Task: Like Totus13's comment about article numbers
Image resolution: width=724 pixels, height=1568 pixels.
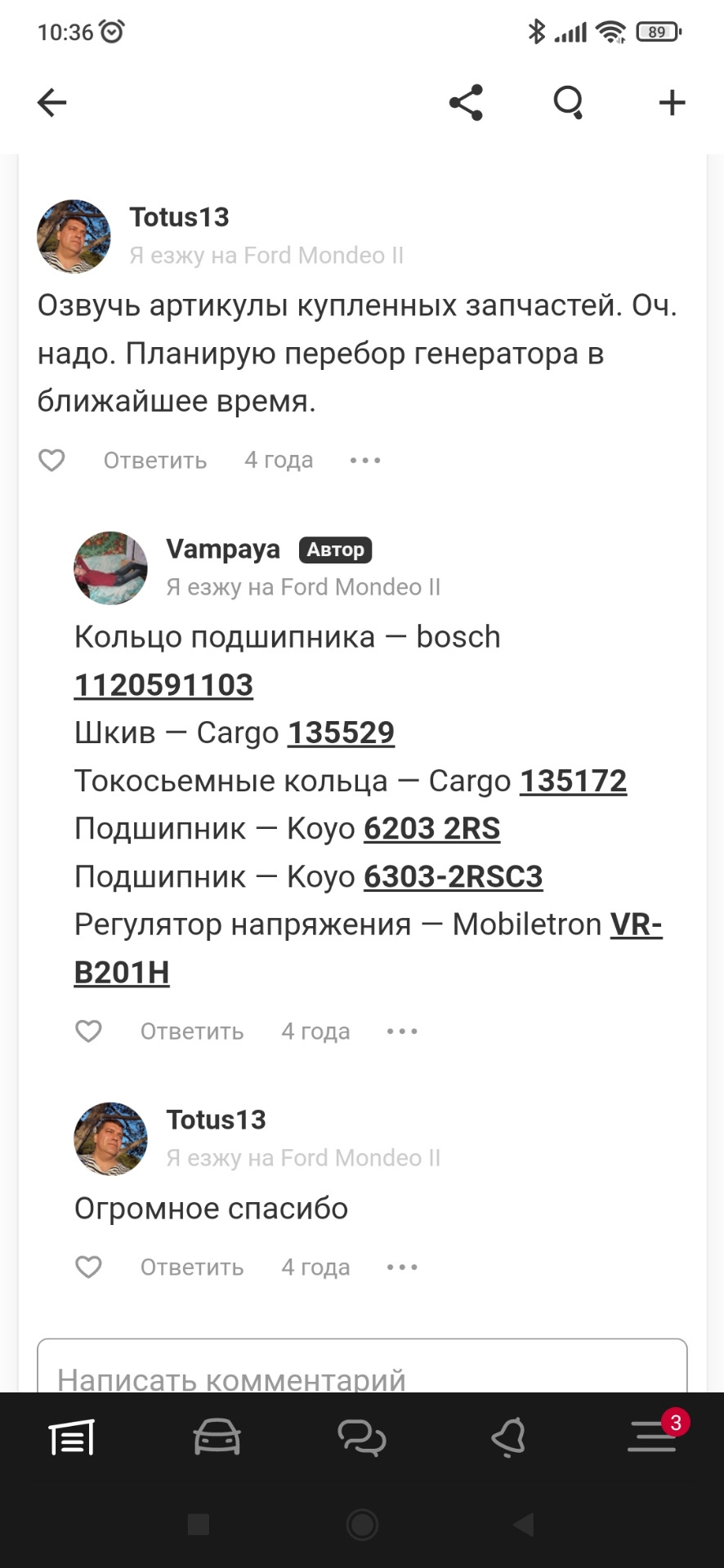Action: (x=51, y=461)
